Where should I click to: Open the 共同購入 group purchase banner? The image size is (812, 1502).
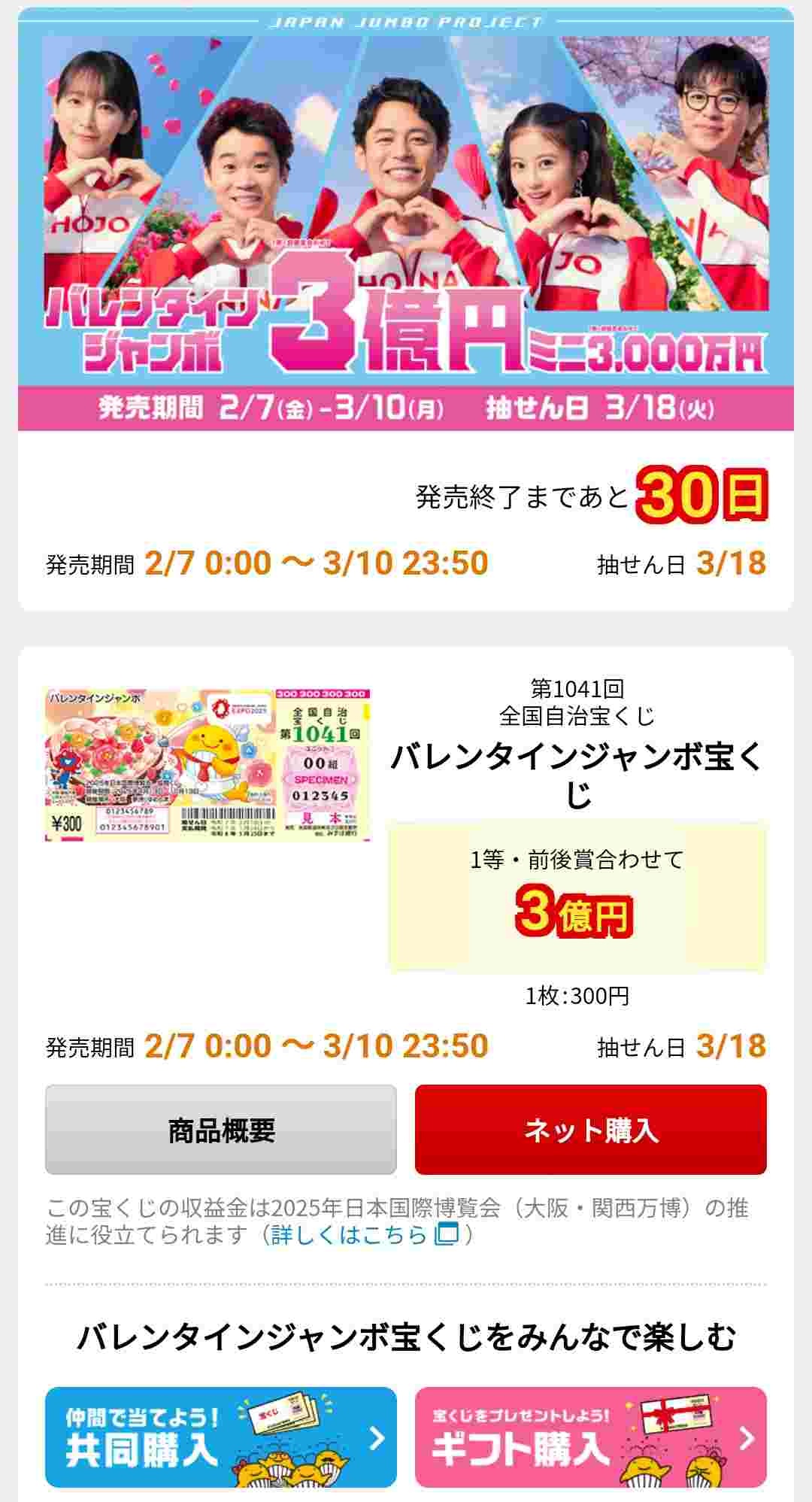coord(220,1437)
